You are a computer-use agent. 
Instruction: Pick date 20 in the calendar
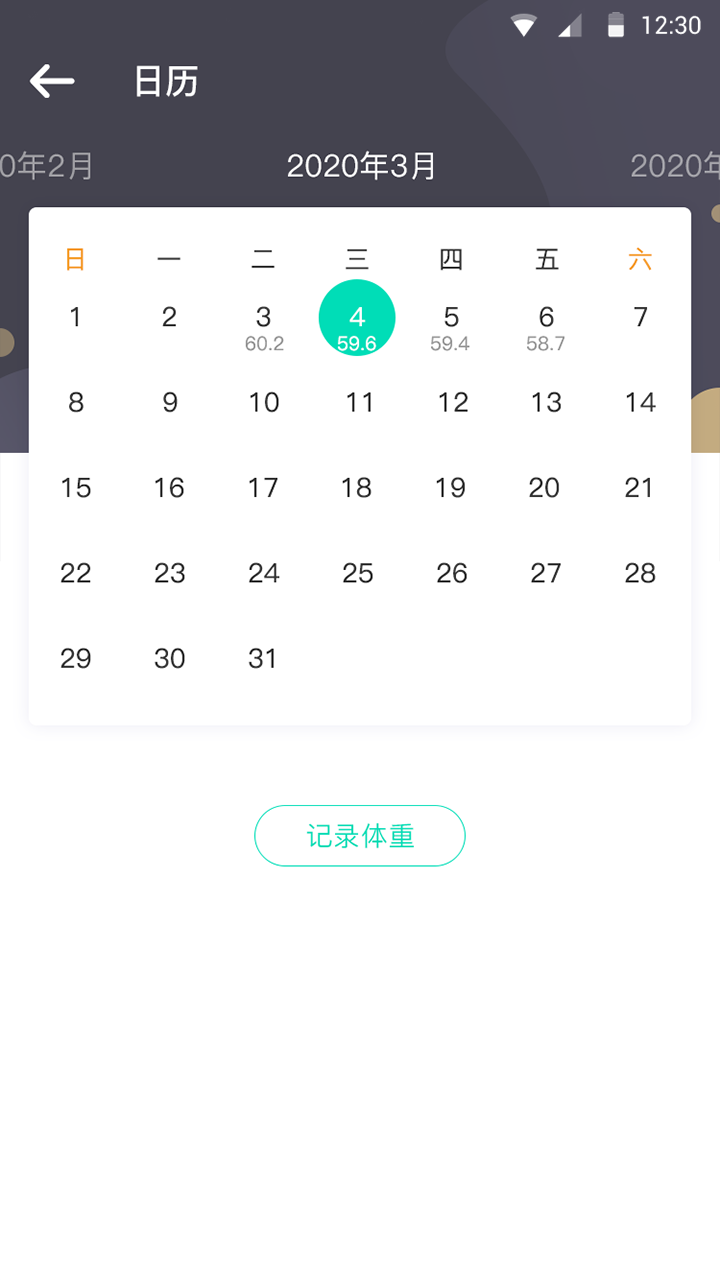point(545,488)
